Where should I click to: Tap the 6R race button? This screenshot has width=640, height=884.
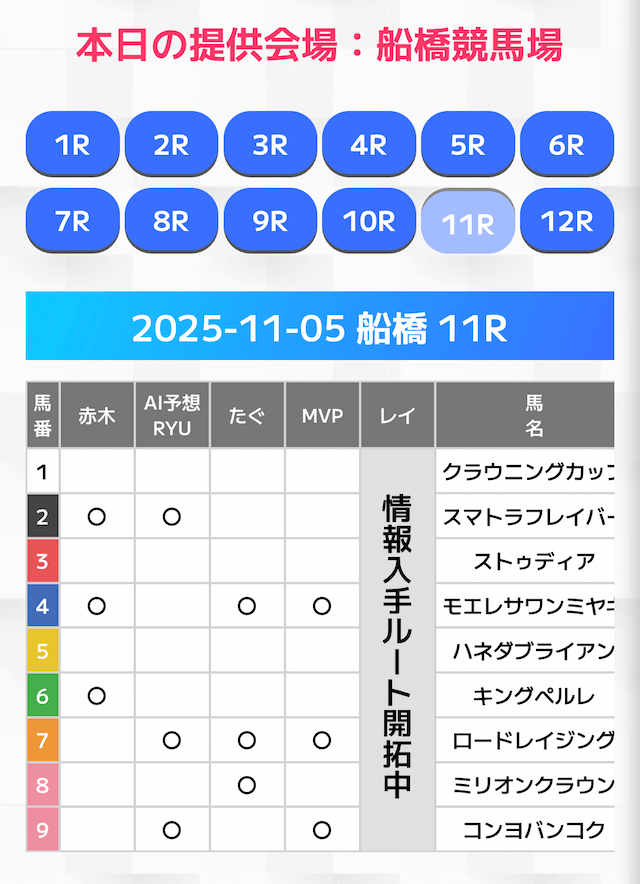click(x=567, y=145)
